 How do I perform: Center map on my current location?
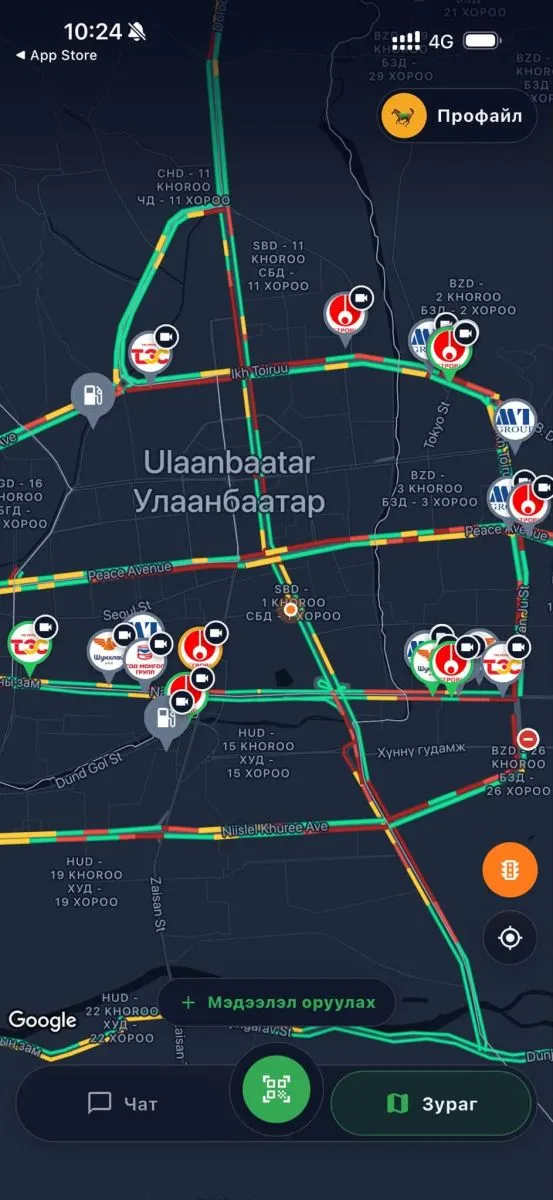[510, 939]
